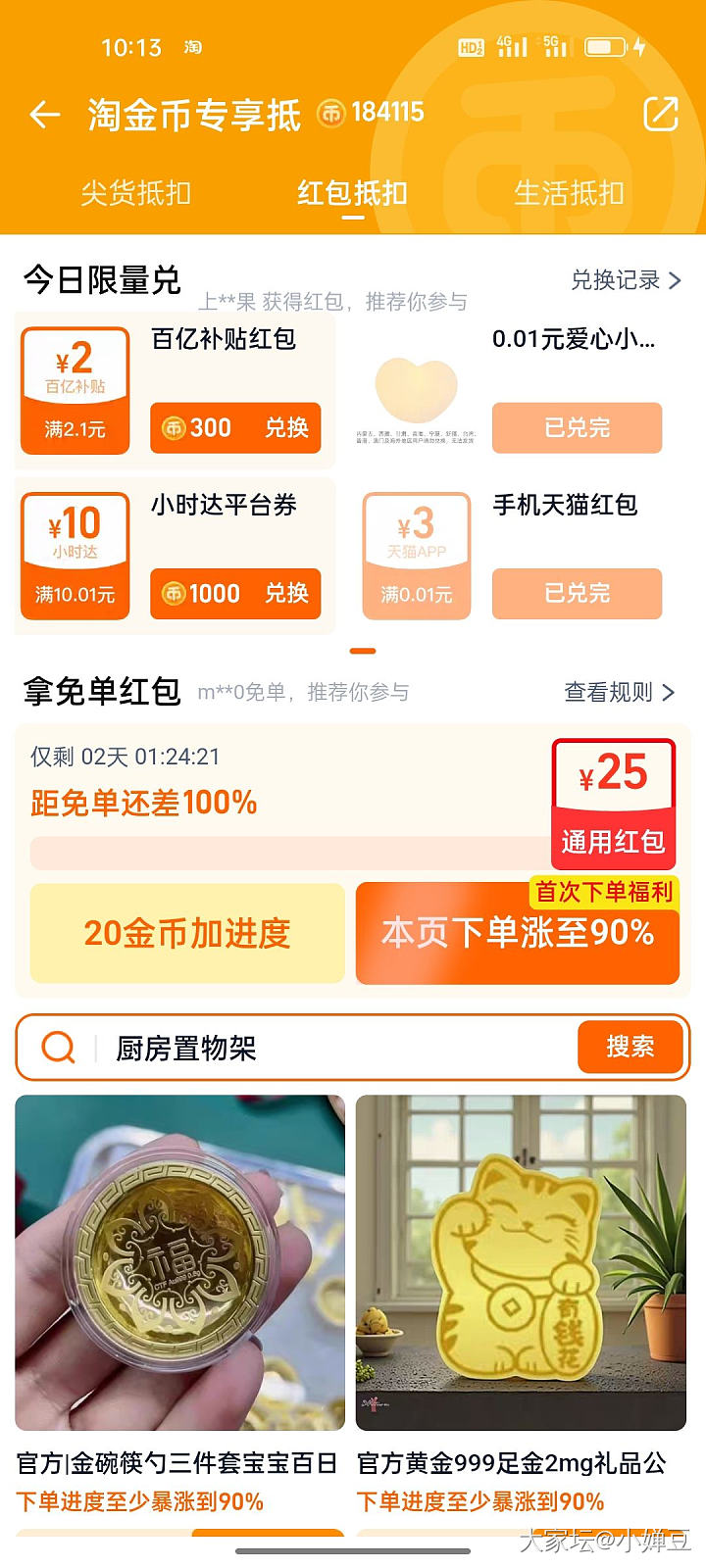This screenshot has height=1568, width=706.
Task: Open 兑换记录 exchange history
Action: point(625,280)
